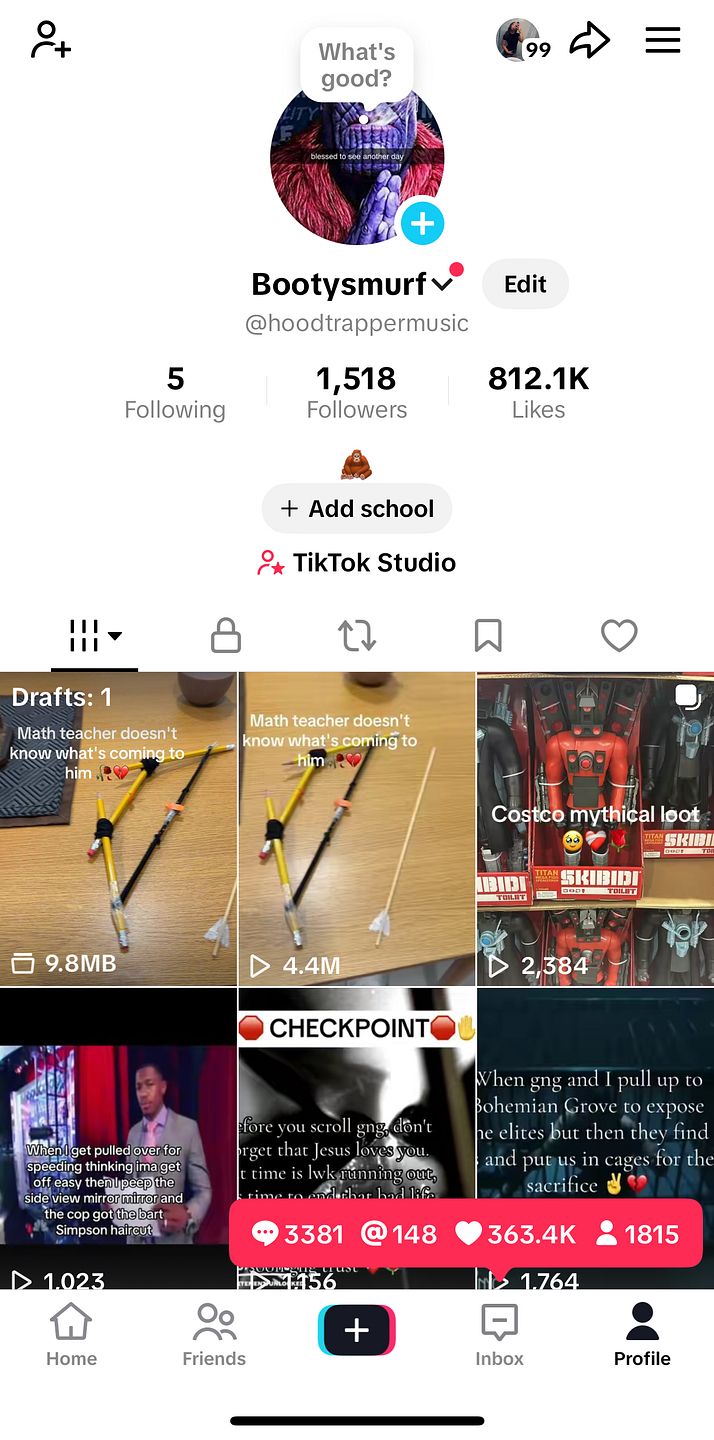Switch to the reposts tab
This screenshot has height=1440, width=714.
[357, 635]
